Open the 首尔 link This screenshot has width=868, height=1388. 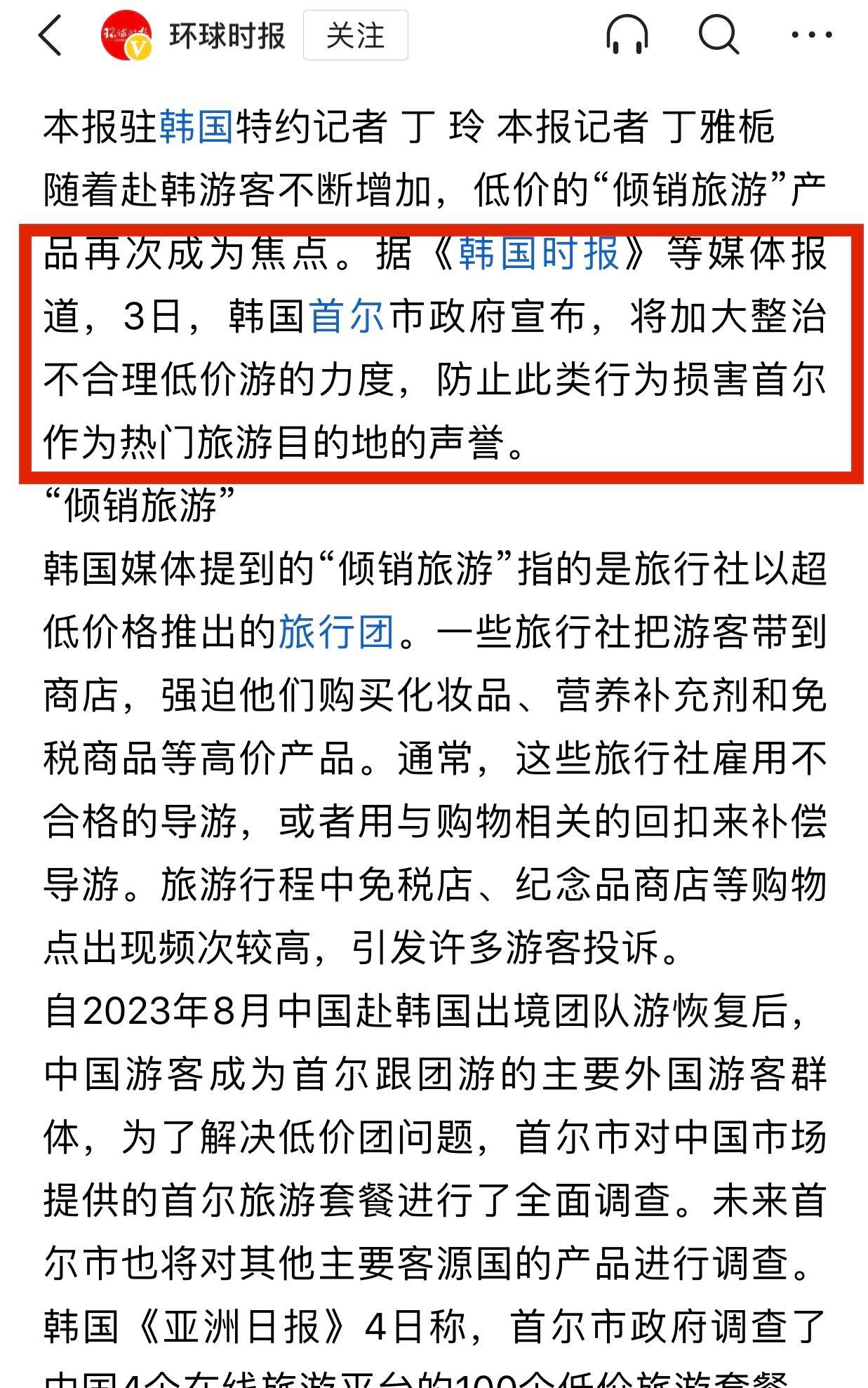click(346, 316)
